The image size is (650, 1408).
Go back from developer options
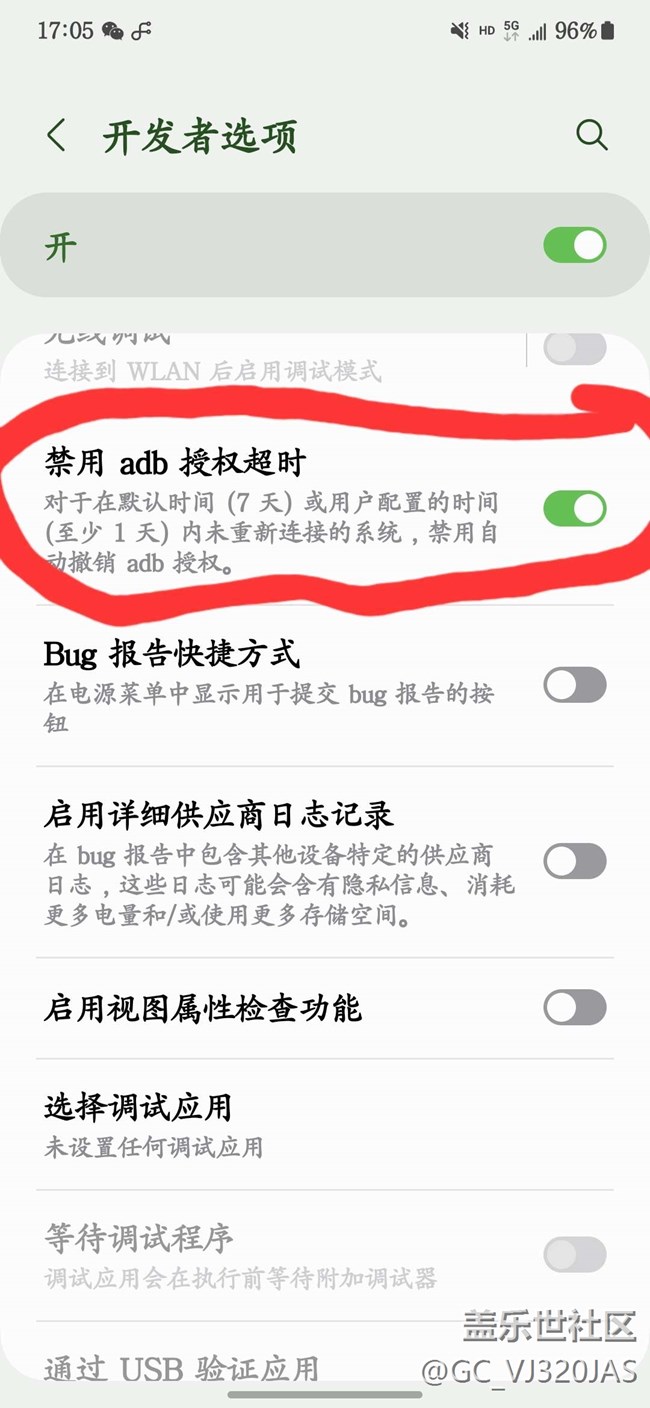(57, 136)
